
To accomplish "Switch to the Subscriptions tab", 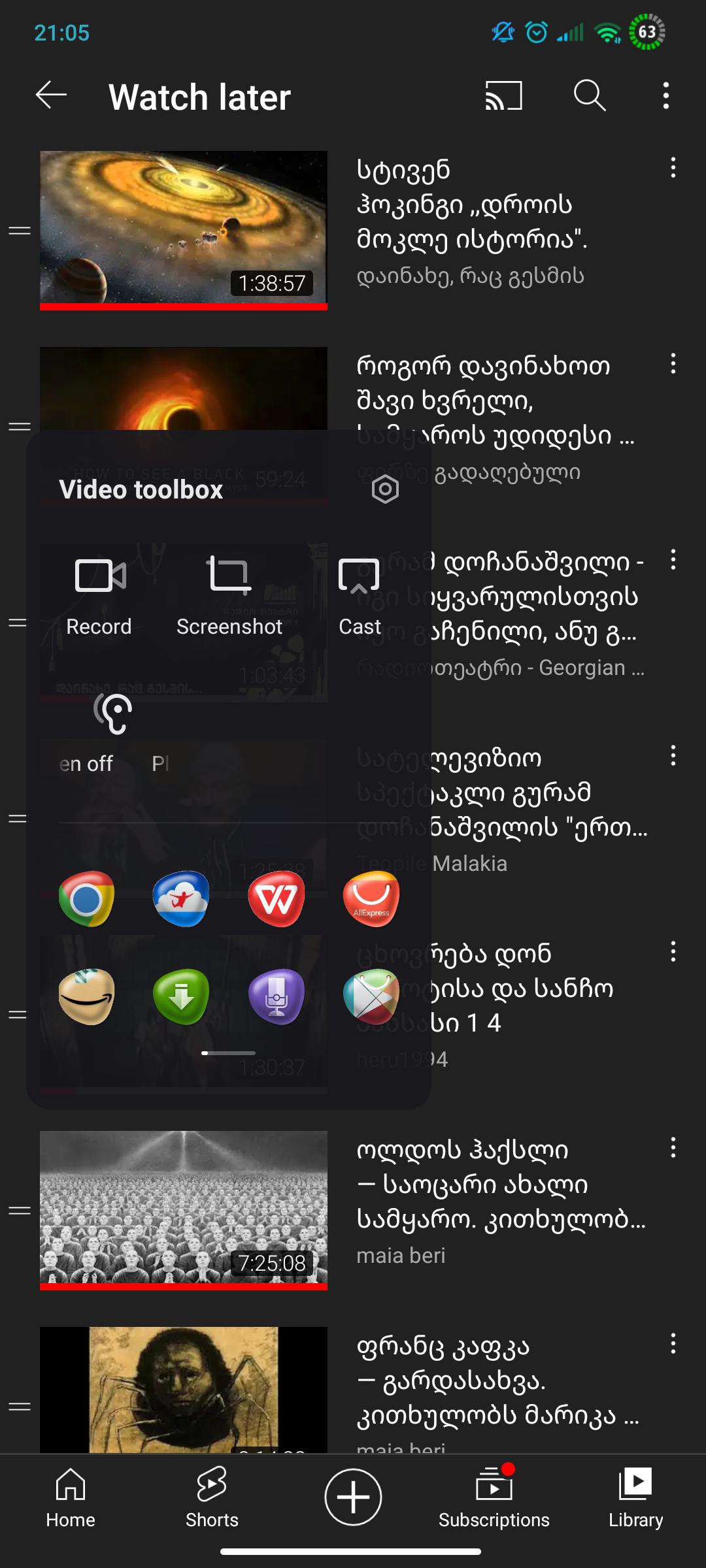I will pos(494,1497).
